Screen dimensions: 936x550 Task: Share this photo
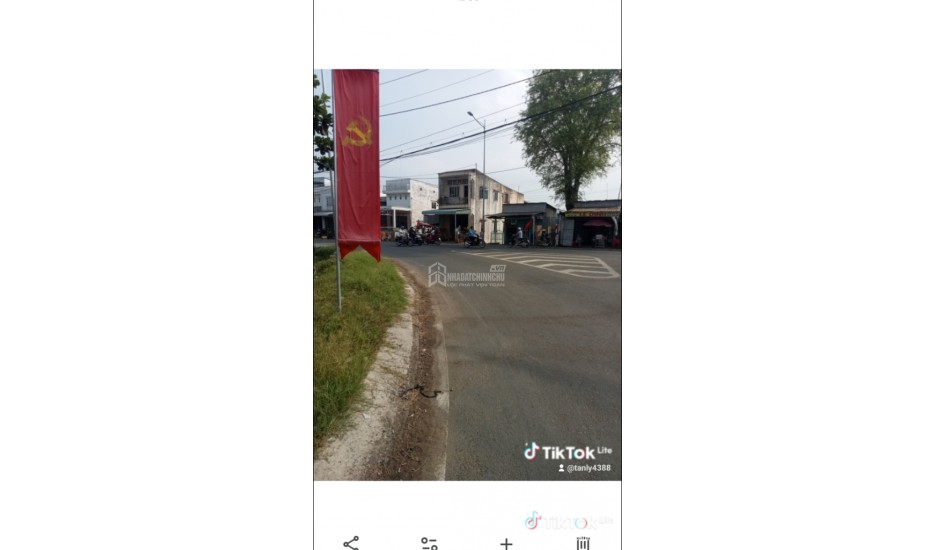pos(351,543)
